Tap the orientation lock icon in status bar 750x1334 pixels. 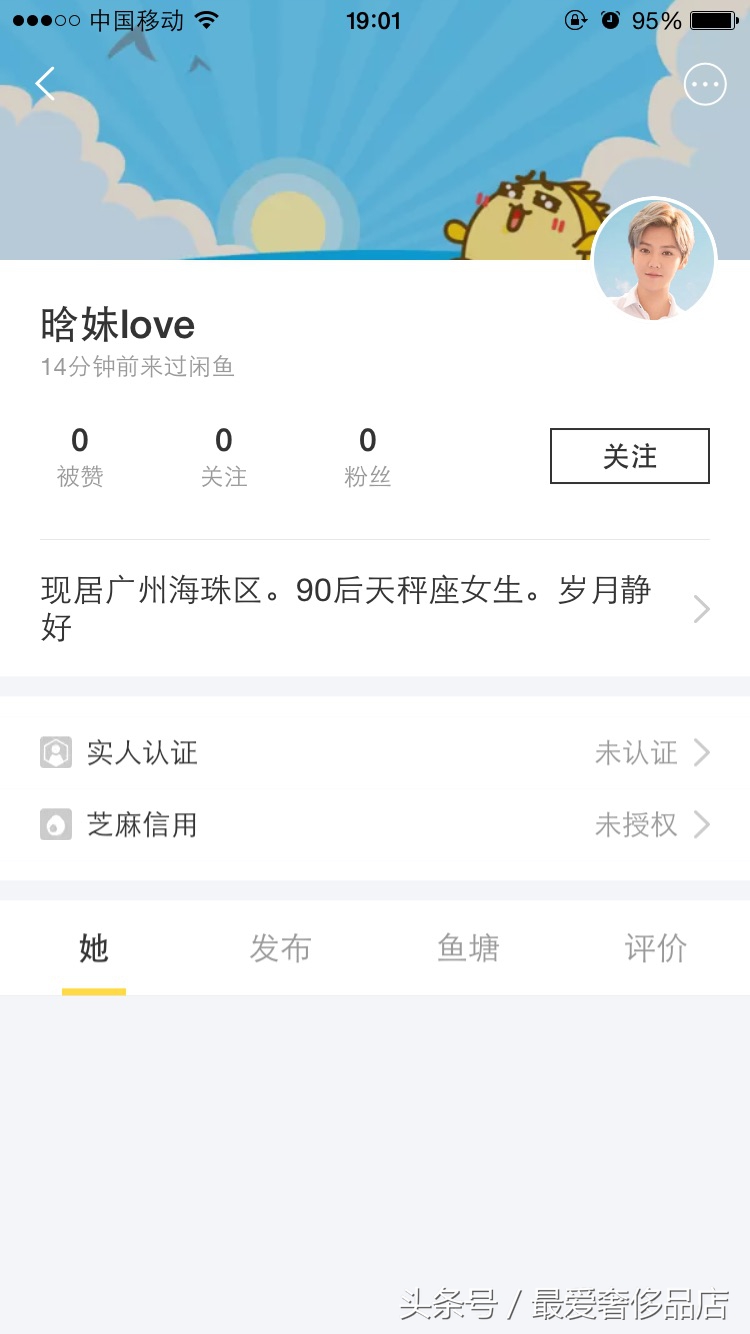click(575, 20)
